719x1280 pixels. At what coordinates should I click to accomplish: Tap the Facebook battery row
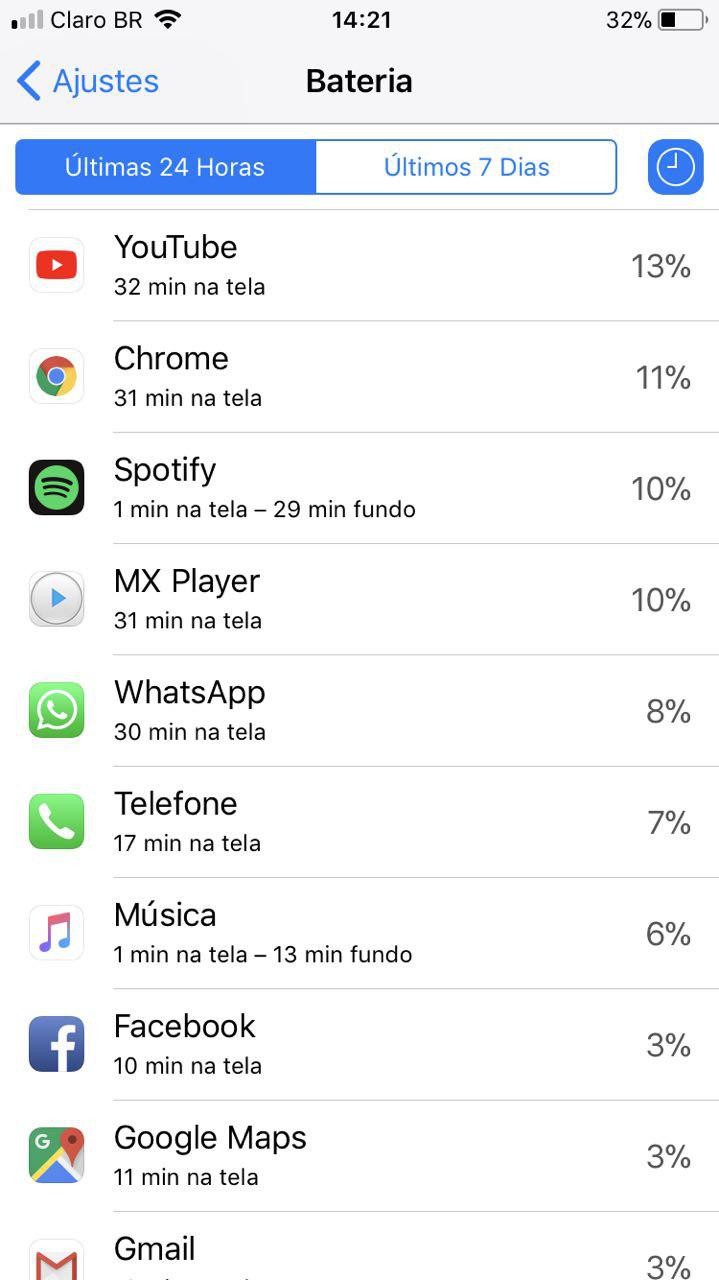tap(360, 1045)
